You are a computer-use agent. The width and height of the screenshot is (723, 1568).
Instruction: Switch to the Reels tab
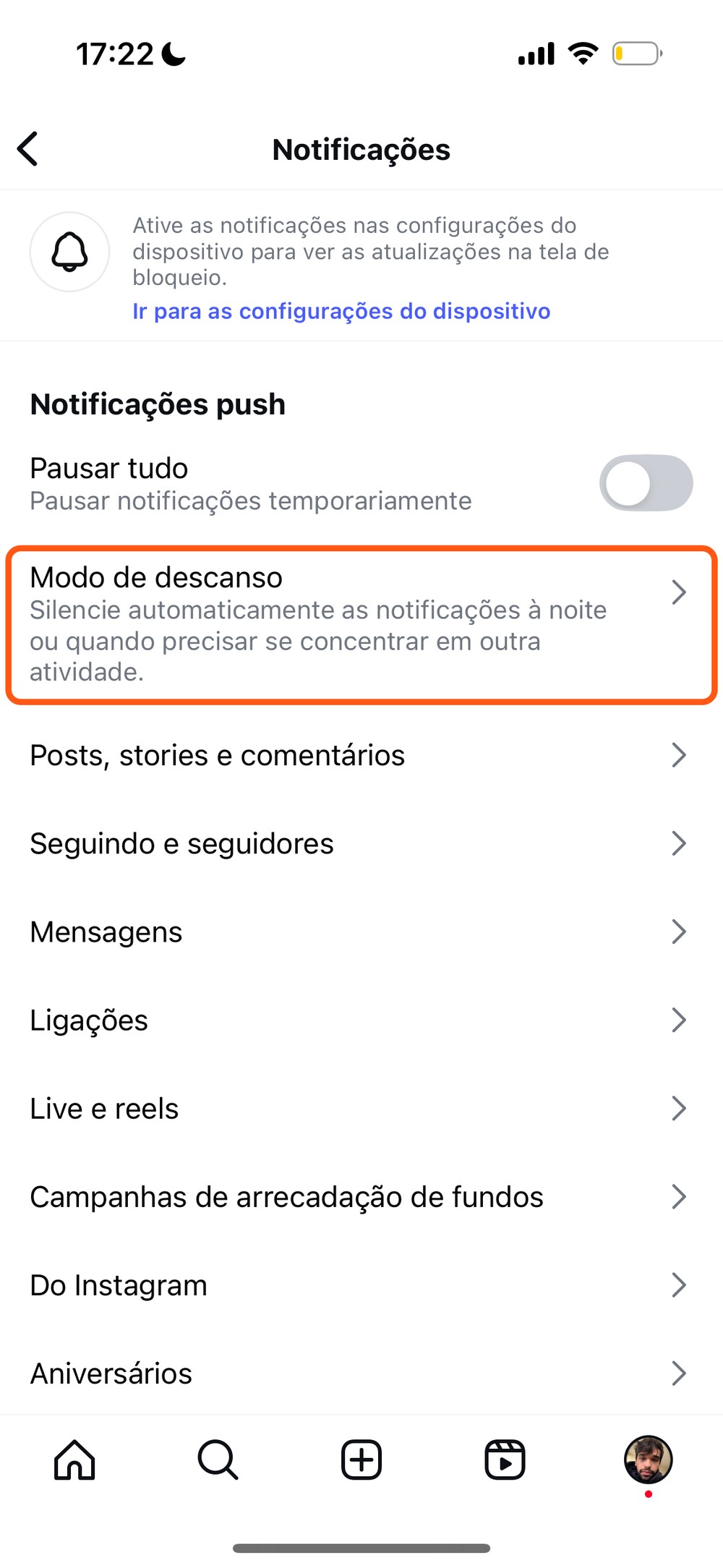click(505, 1460)
